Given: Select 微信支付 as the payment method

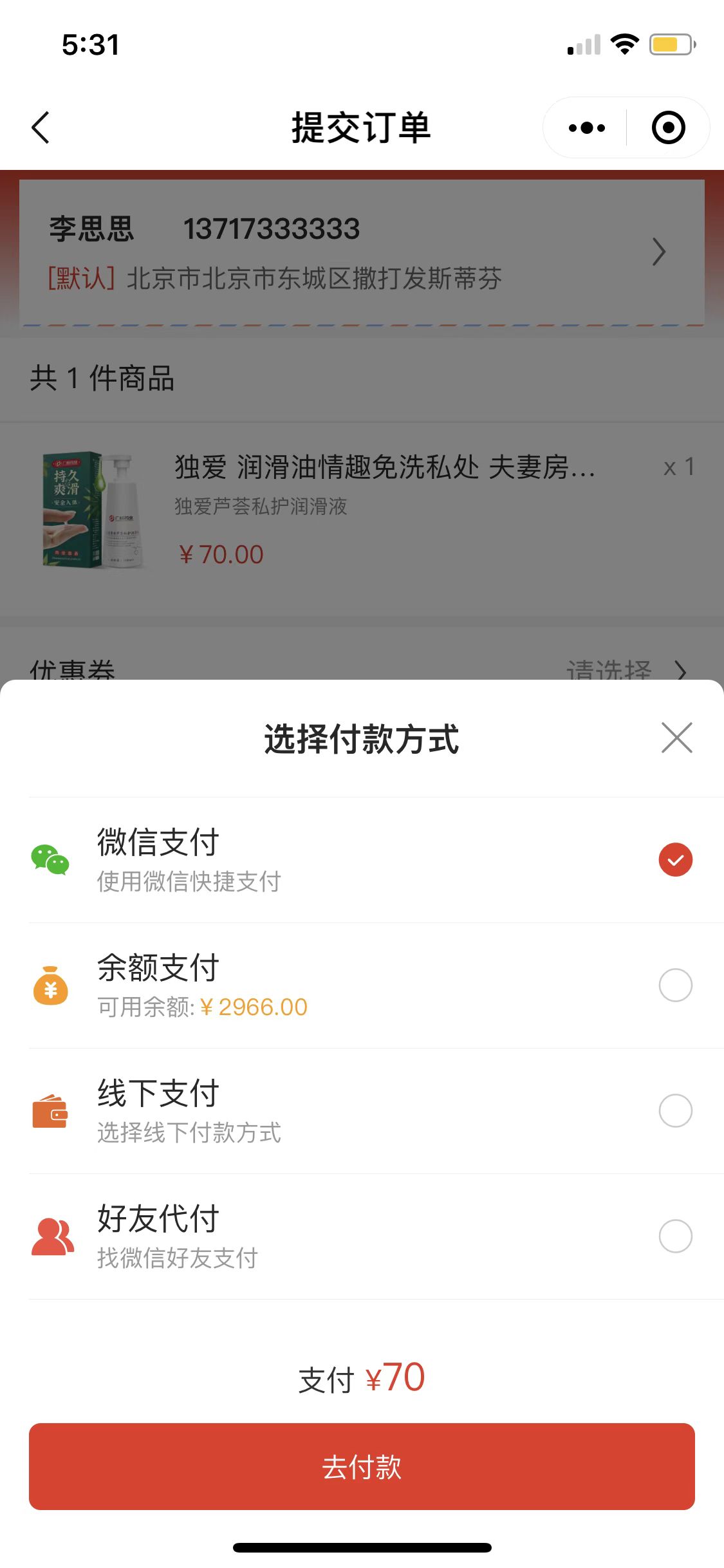Looking at the screenshot, I should pyautogui.click(x=675, y=860).
